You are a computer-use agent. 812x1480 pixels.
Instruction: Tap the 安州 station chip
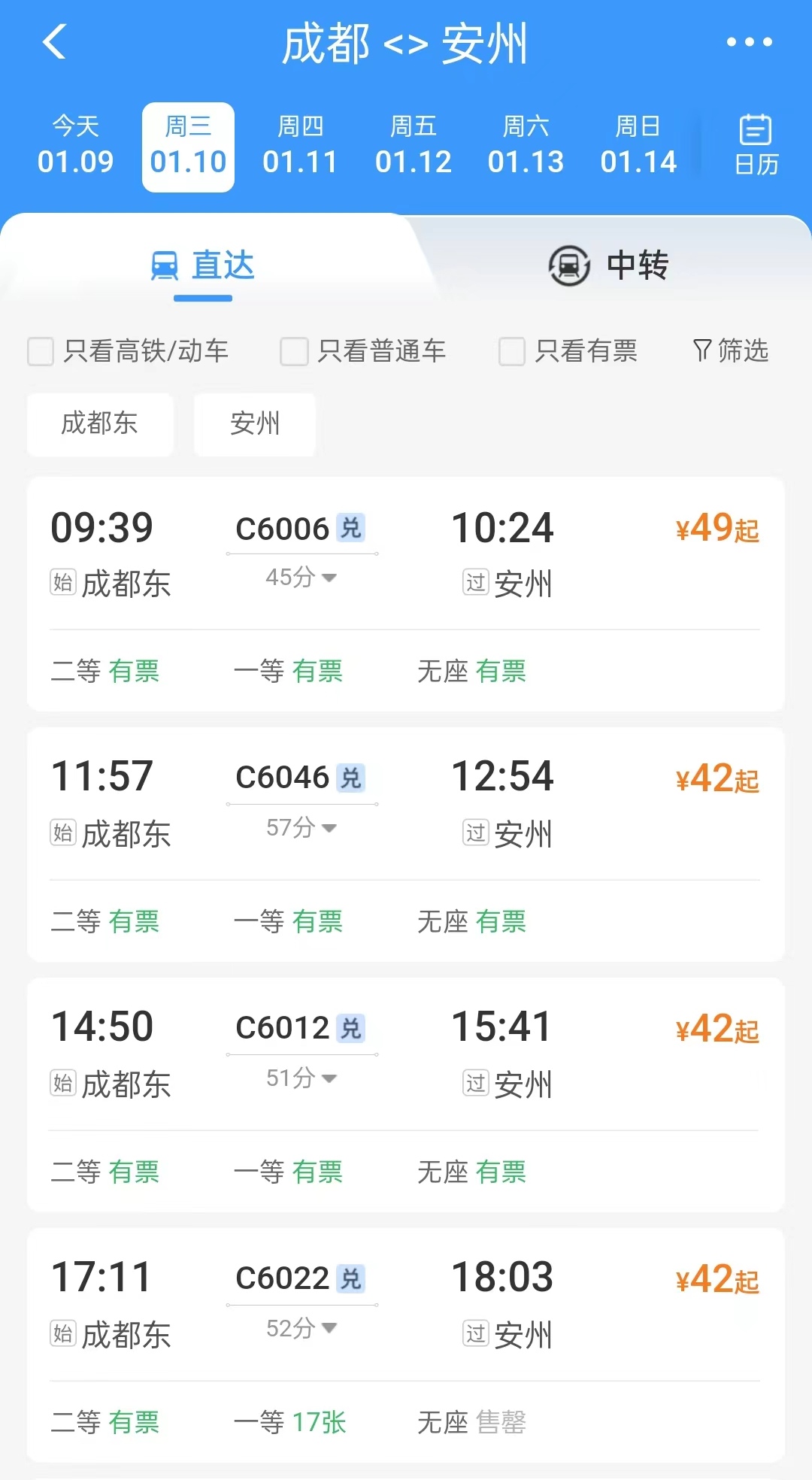tap(254, 423)
